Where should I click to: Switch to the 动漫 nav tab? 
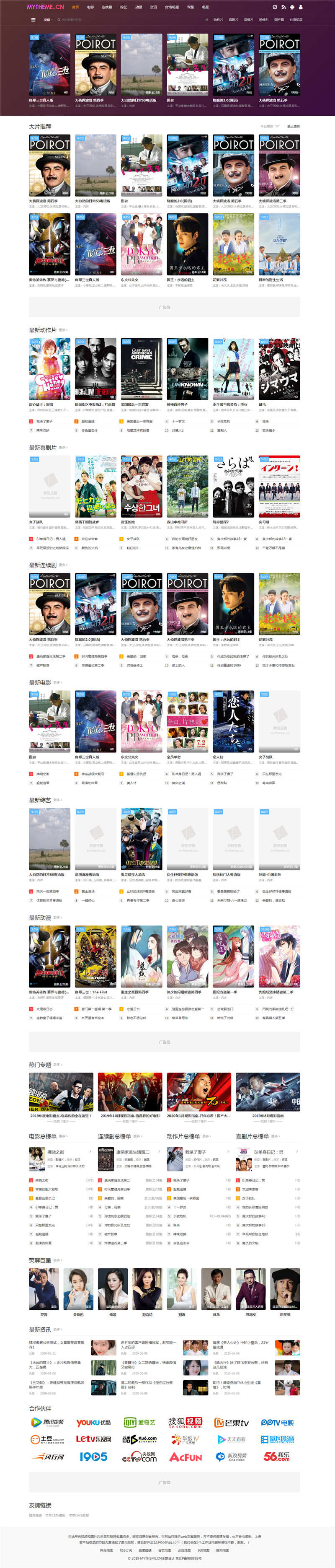(x=139, y=7)
